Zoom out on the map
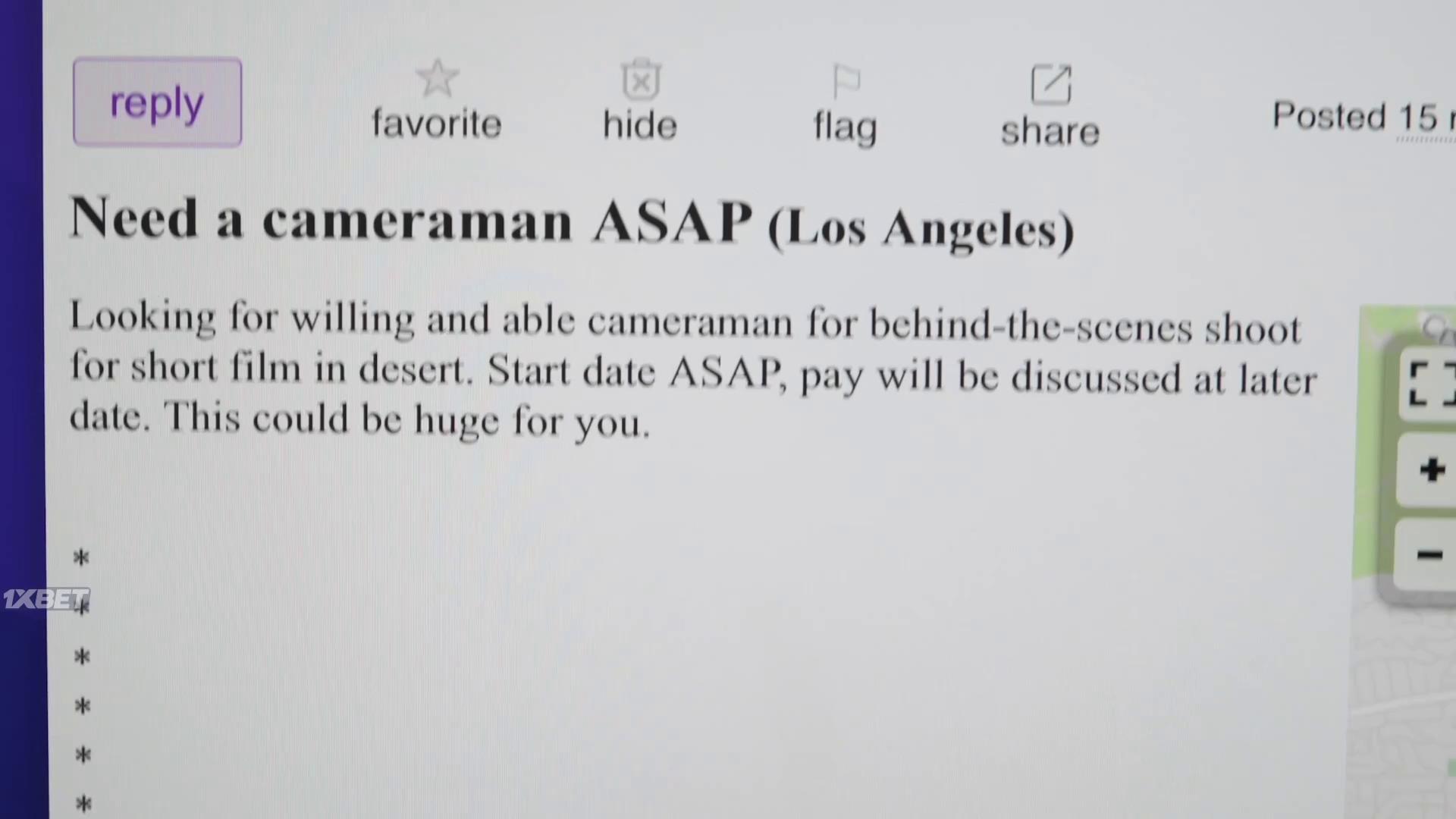This screenshot has height=819, width=1456. (x=1429, y=555)
